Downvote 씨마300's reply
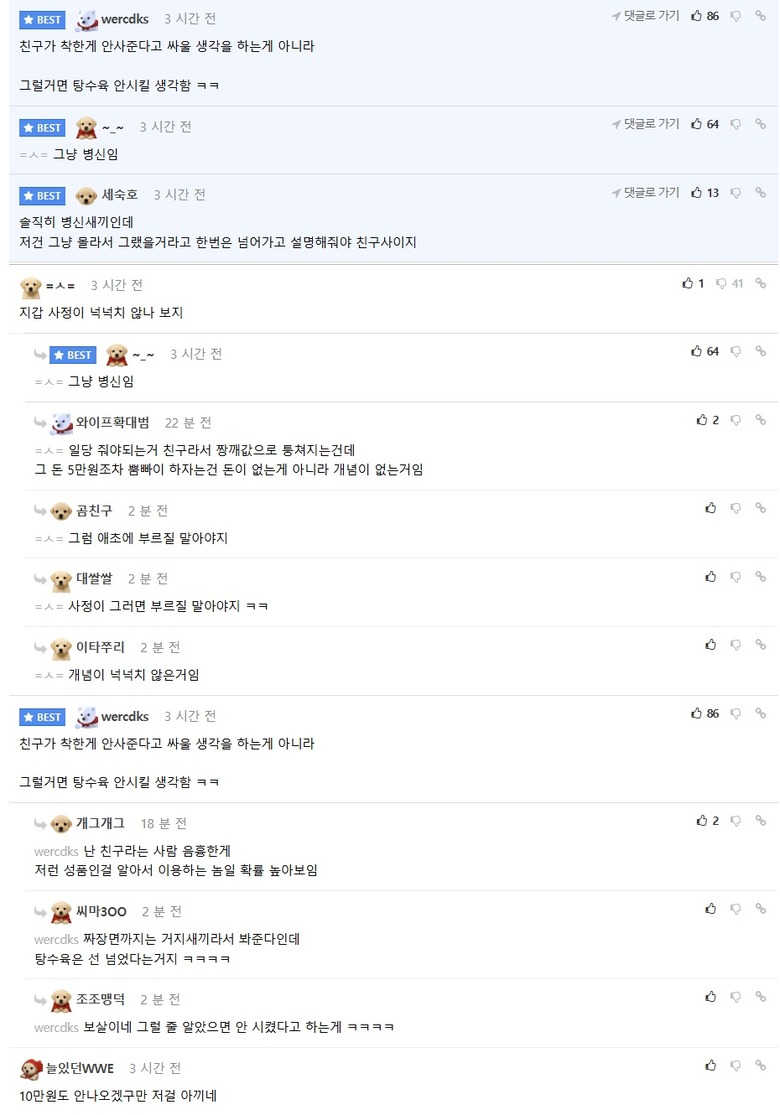This screenshot has width=780, height=1115. click(736, 909)
